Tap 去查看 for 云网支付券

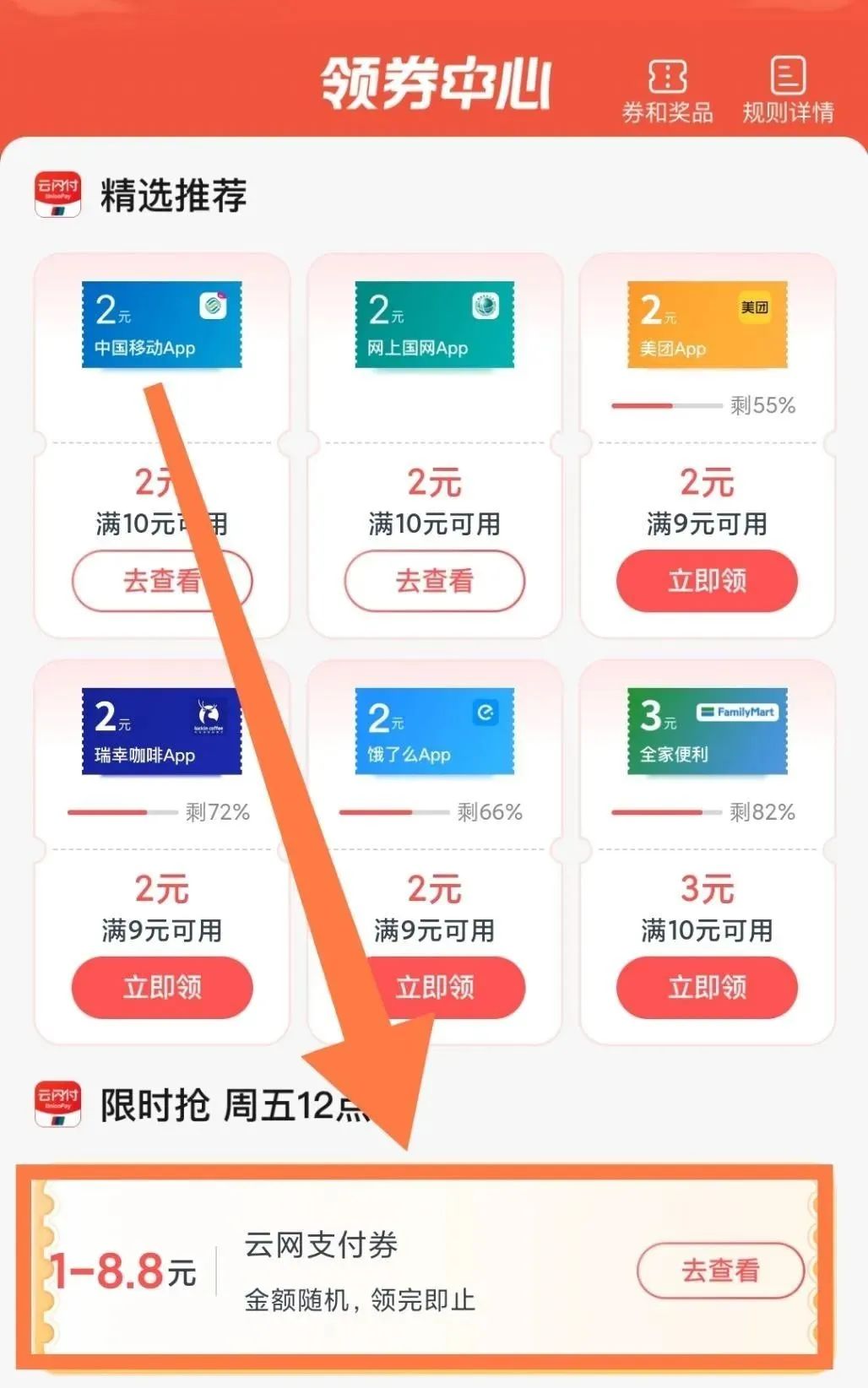[x=719, y=1270]
